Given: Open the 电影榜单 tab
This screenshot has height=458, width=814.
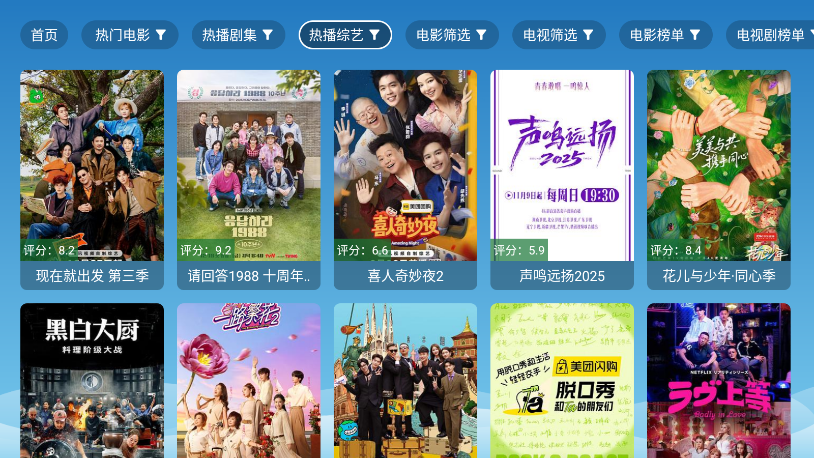Looking at the screenshot, I should click(x=666, y=35).
